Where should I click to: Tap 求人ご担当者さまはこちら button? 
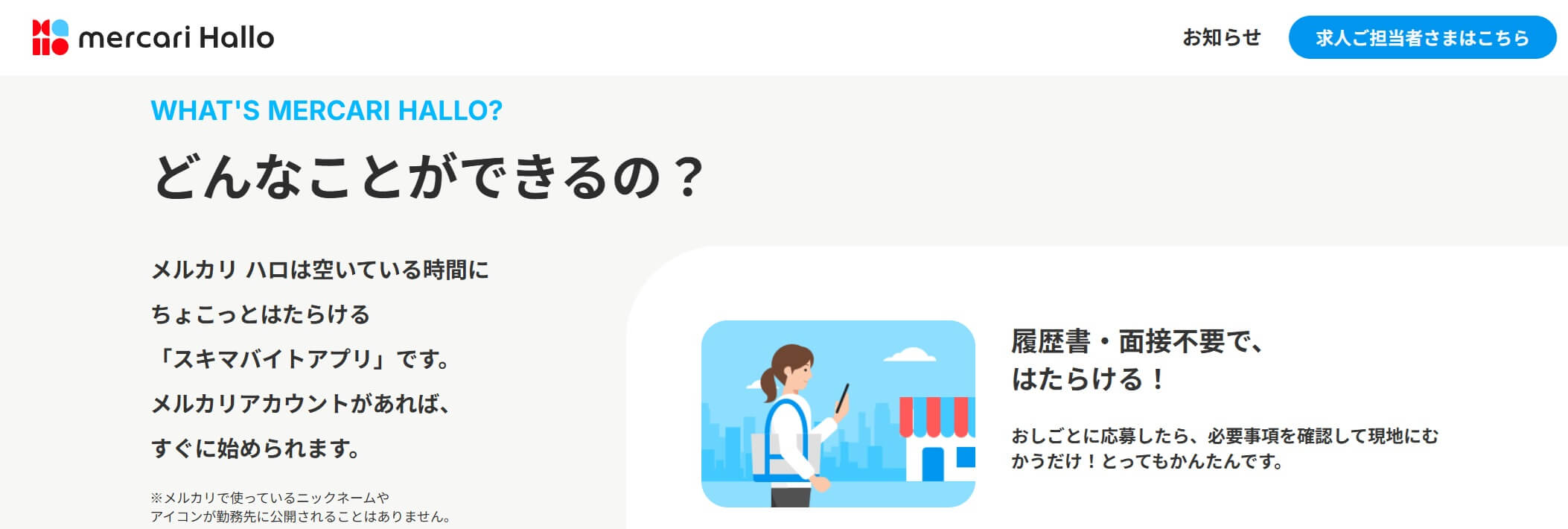tap(1421, 37)
